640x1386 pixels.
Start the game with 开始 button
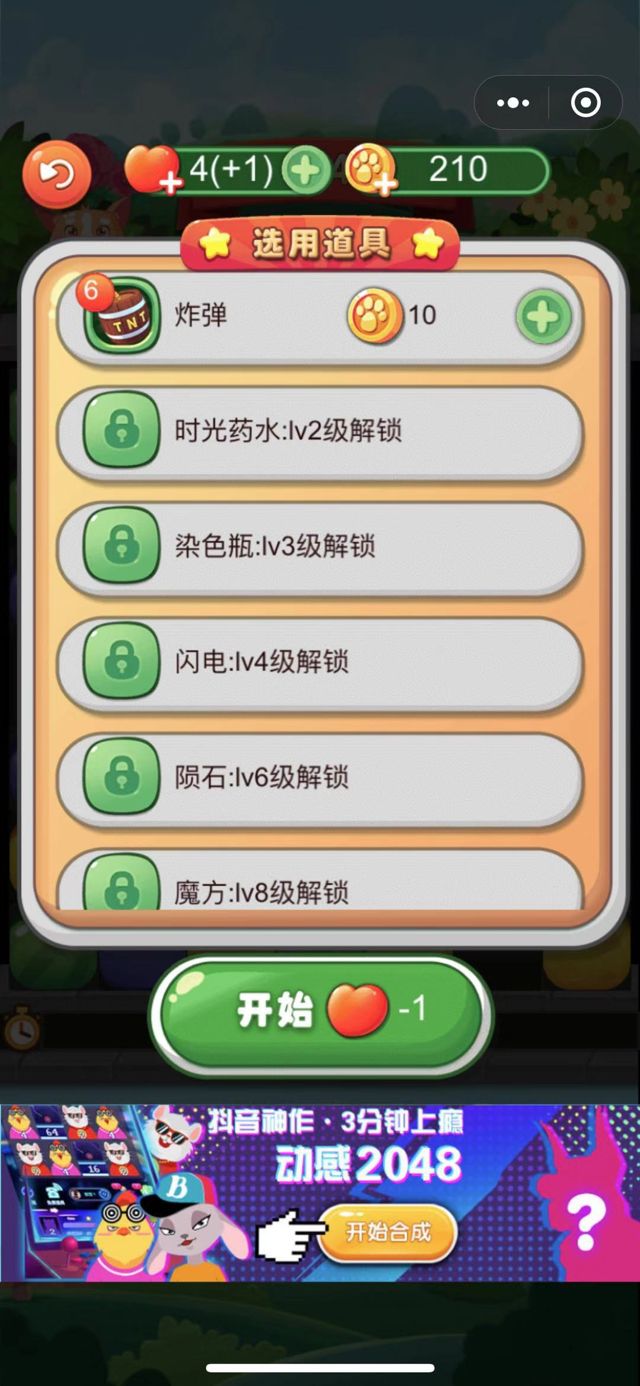click(x=320, y=1011)
